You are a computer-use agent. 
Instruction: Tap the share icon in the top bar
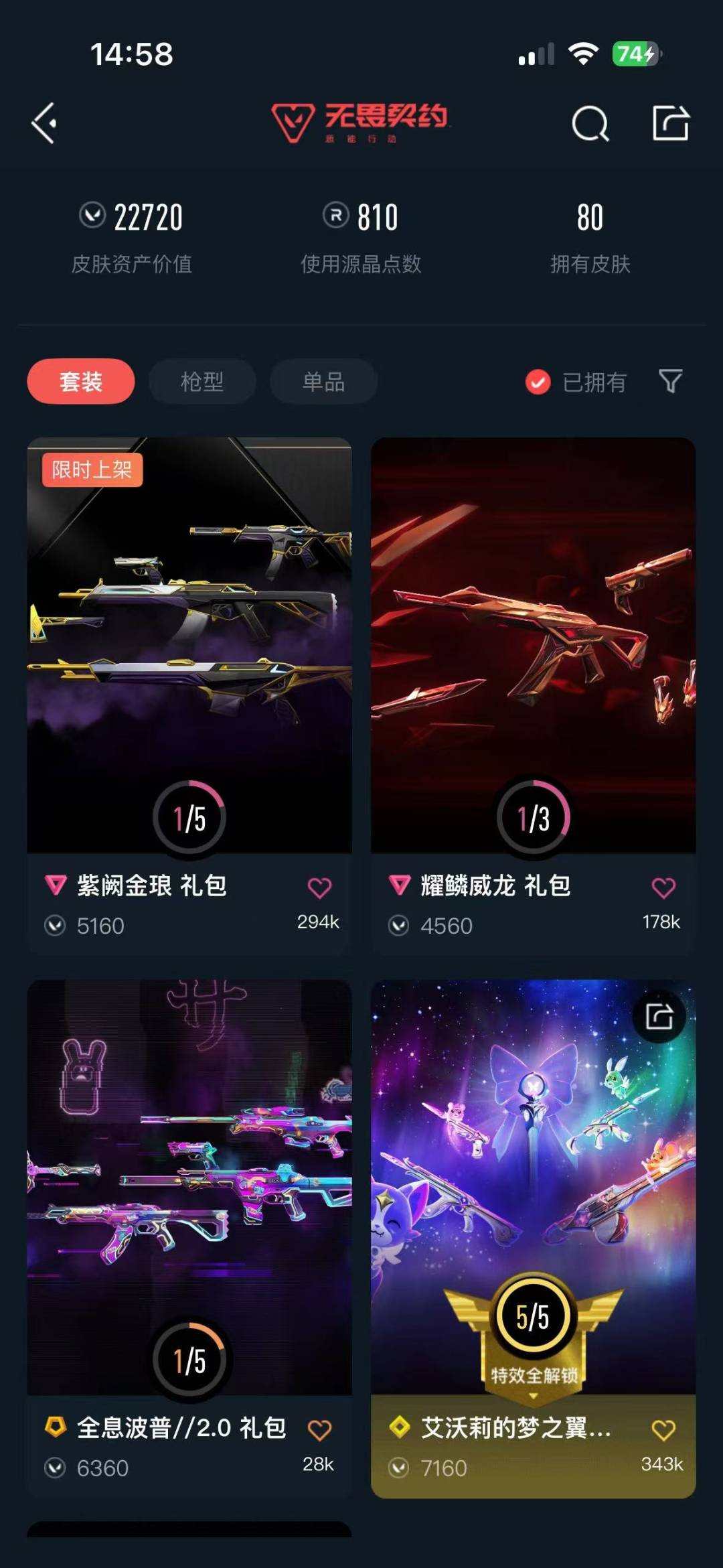[671, 124]
